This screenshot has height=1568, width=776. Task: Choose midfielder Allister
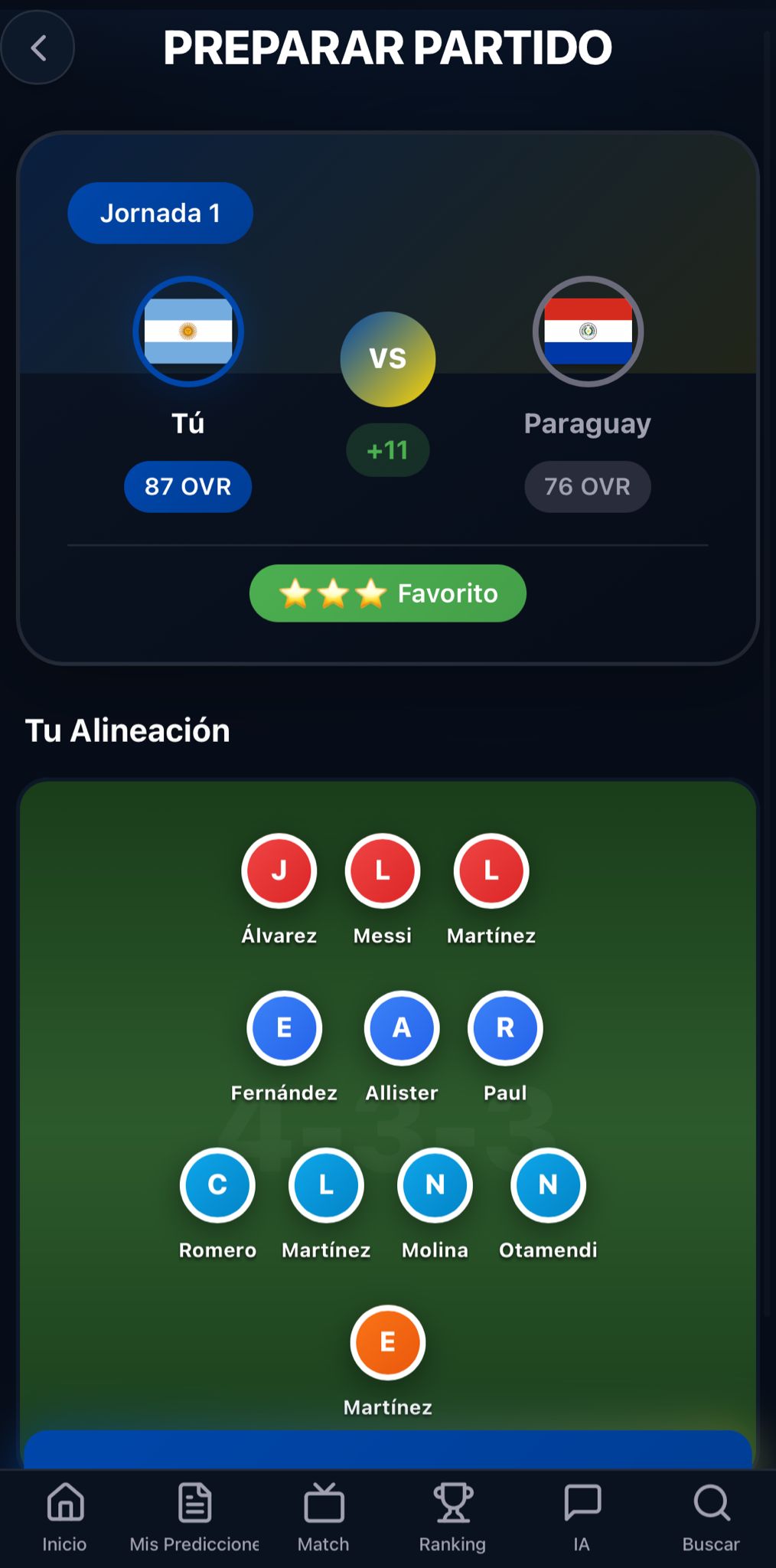pyautogui.click(x=402, y=1028)
